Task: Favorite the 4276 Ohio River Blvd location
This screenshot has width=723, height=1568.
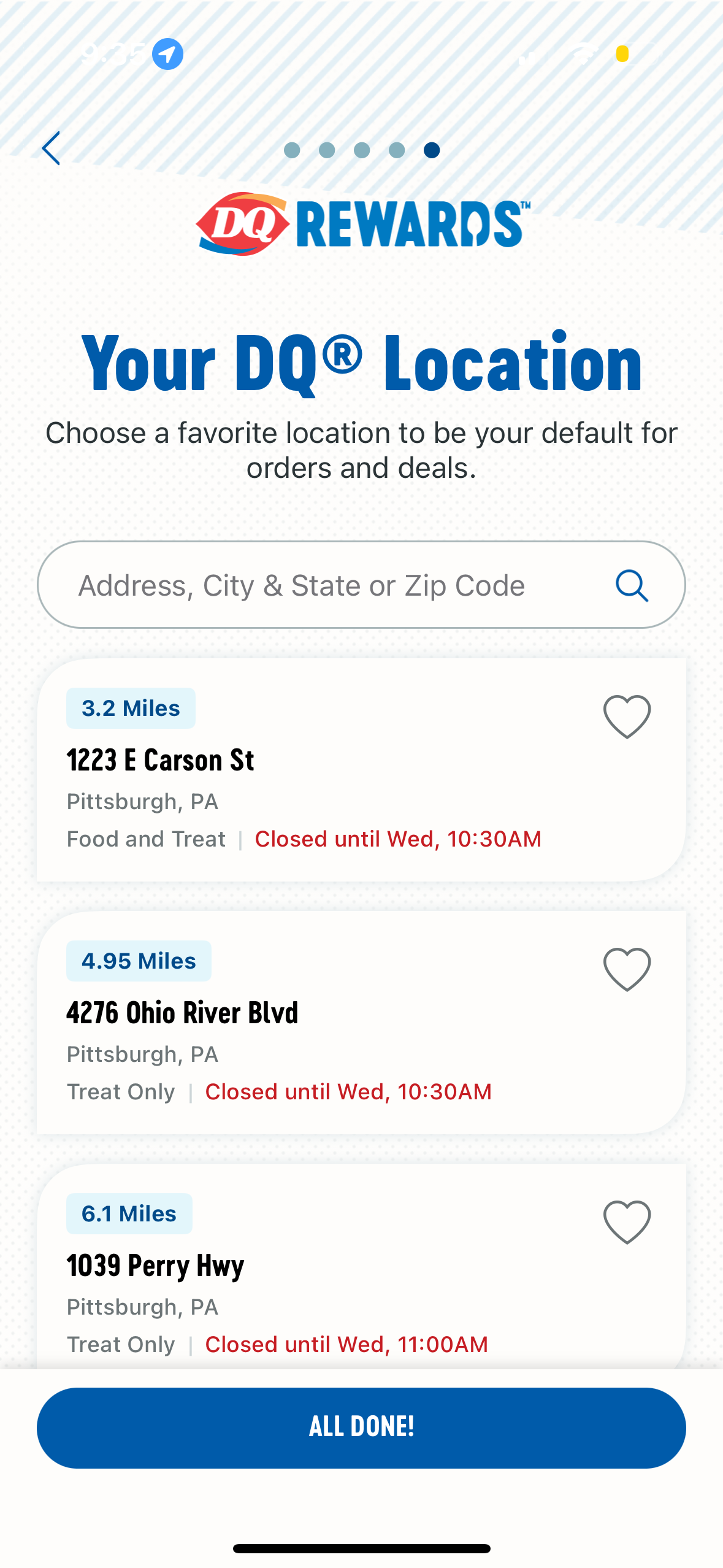Action: (x=626, y=968)
